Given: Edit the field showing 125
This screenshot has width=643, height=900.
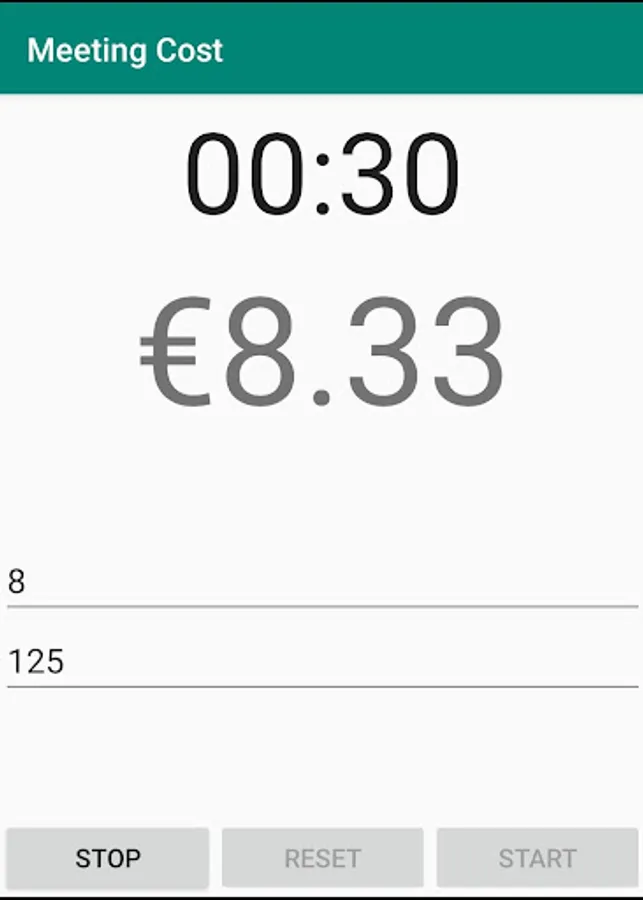Looking at the screenshot, I should click(321, 662).
